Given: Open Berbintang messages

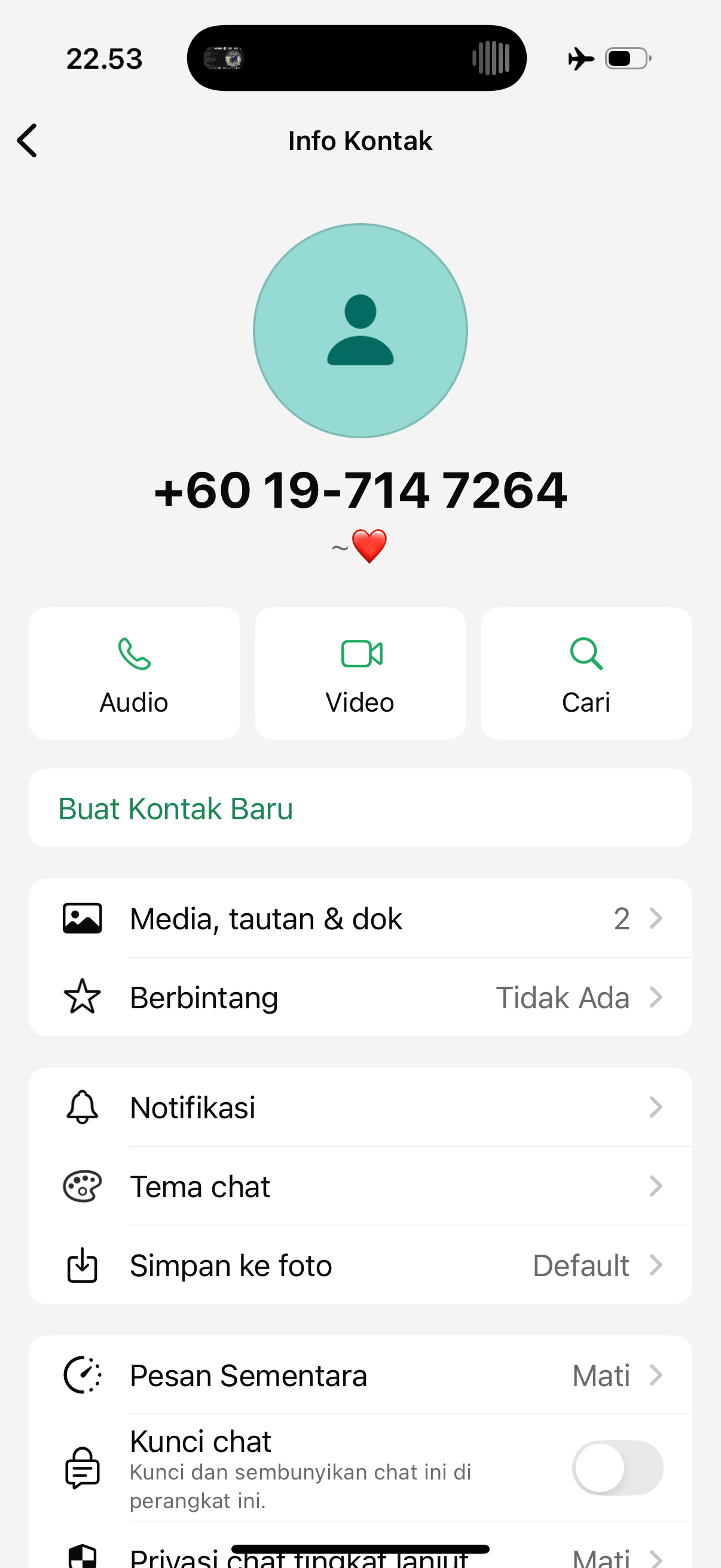Looking at the screenshot, I should click(360, 997).
